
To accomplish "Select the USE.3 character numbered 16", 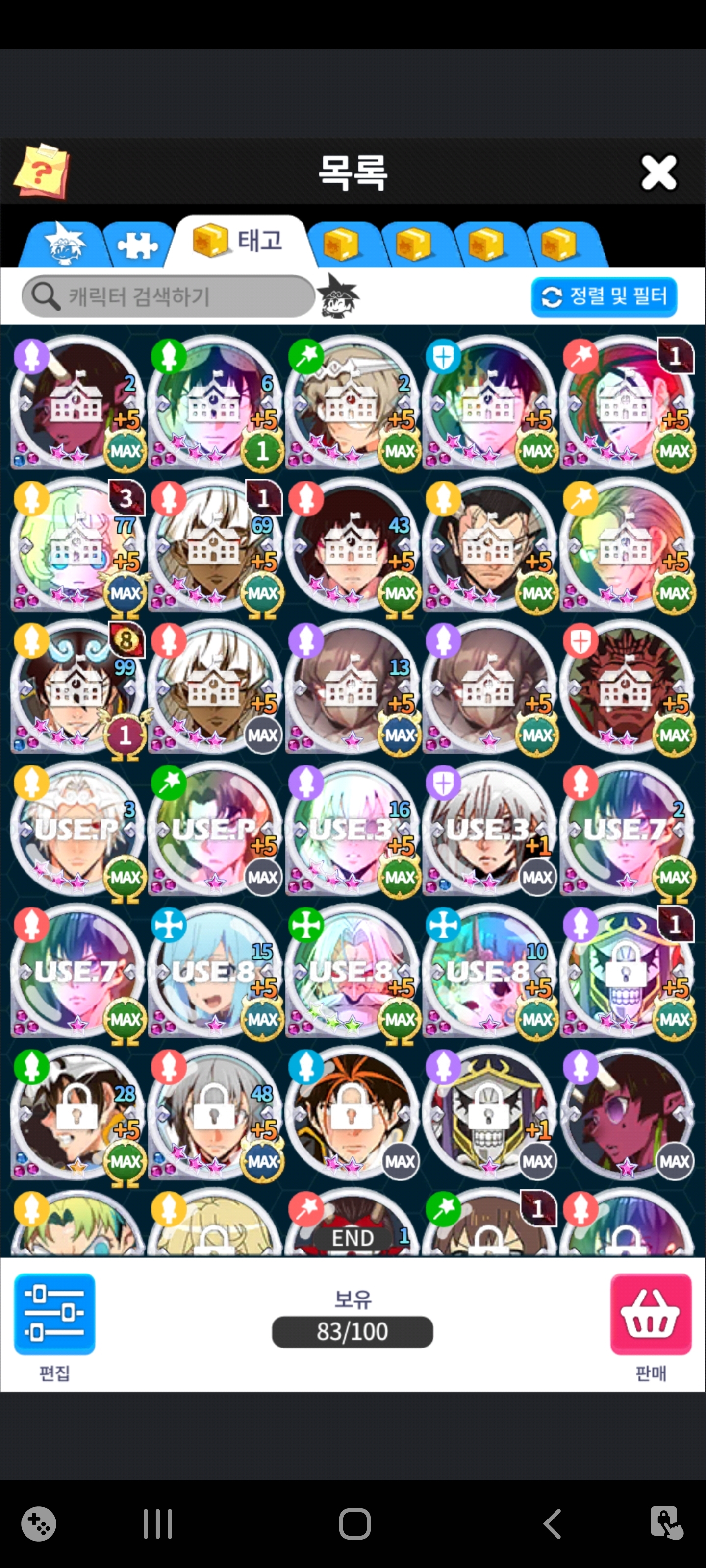I will pos(352,829).
